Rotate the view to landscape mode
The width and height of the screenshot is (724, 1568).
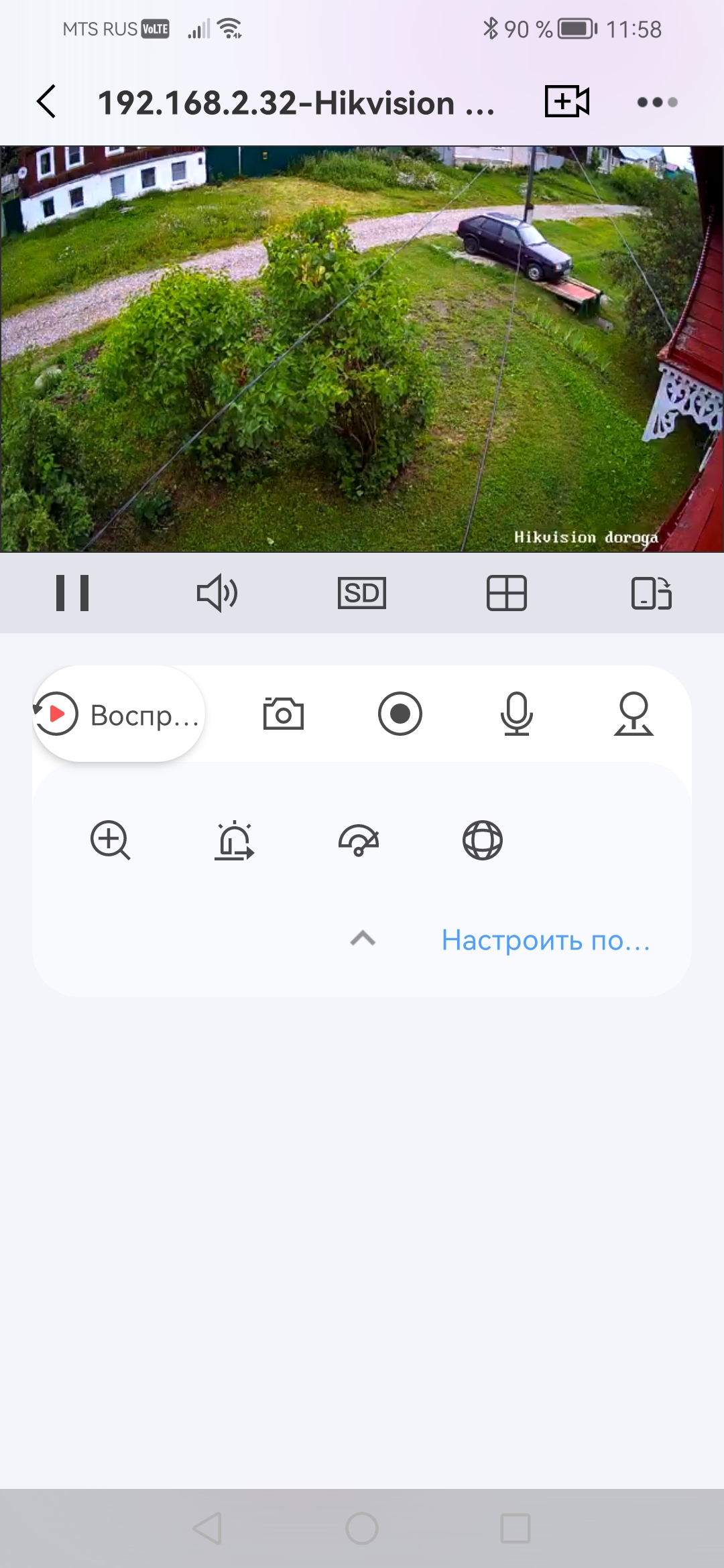coord(651,593)
